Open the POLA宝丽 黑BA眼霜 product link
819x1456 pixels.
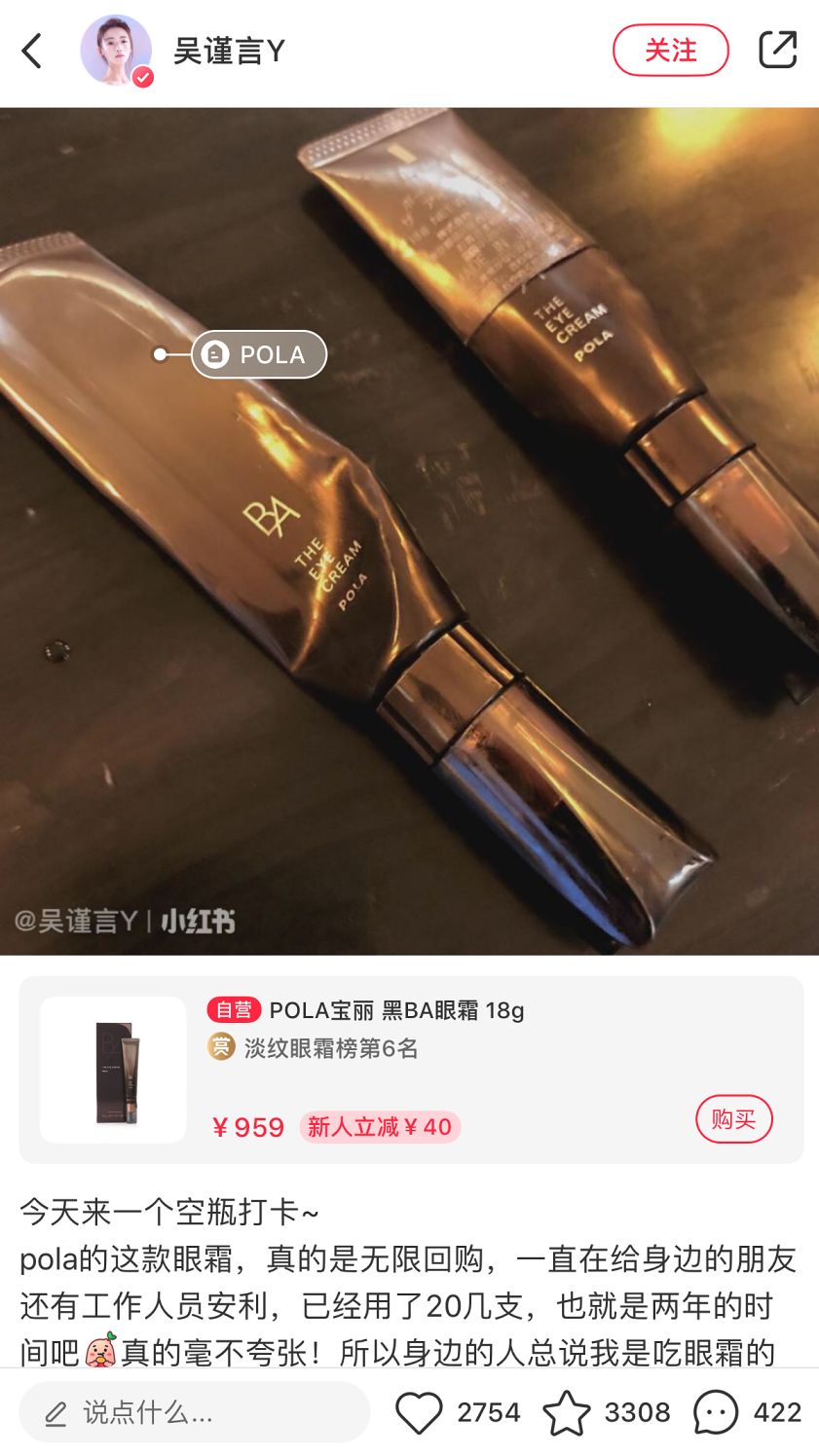tap(393, 1011)
